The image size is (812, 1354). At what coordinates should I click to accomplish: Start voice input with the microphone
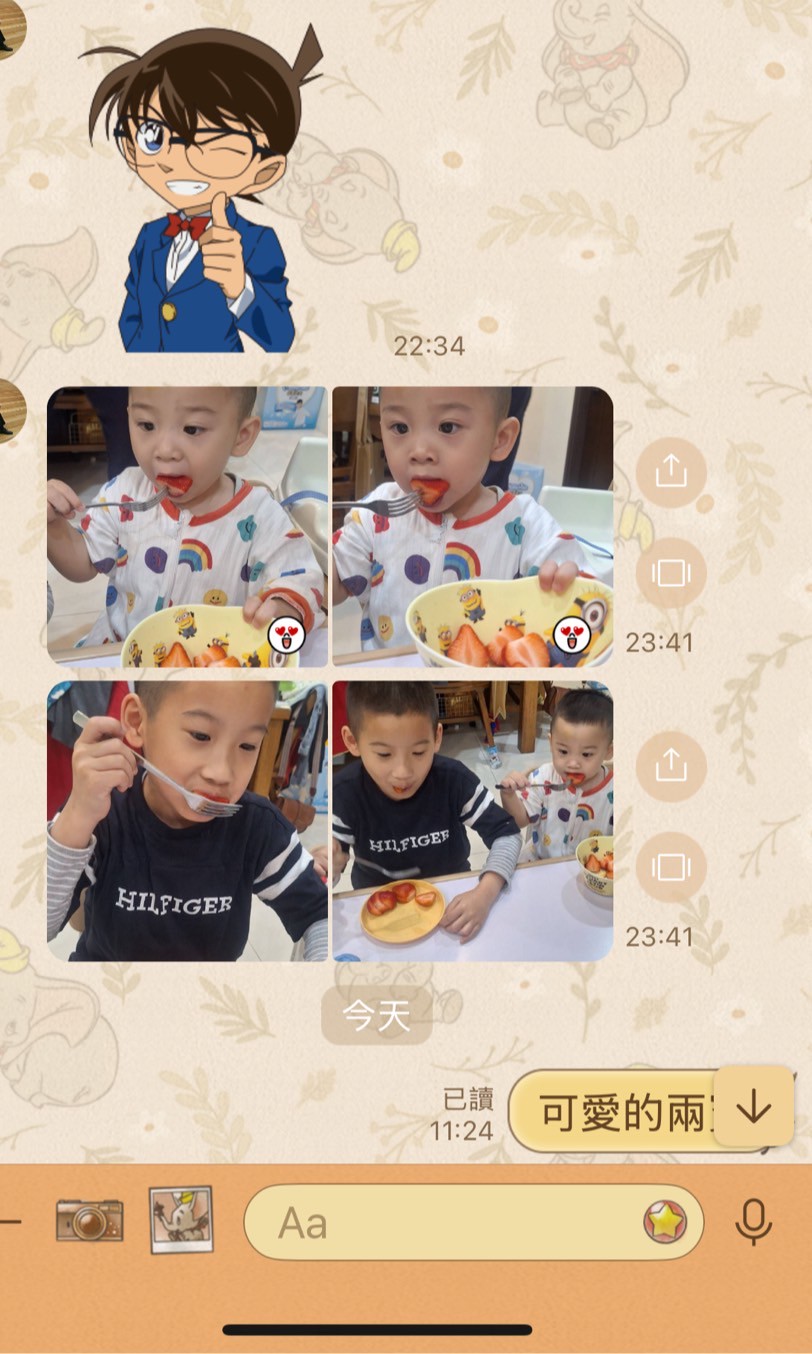pyautogui.click(x=753, y=1222)
